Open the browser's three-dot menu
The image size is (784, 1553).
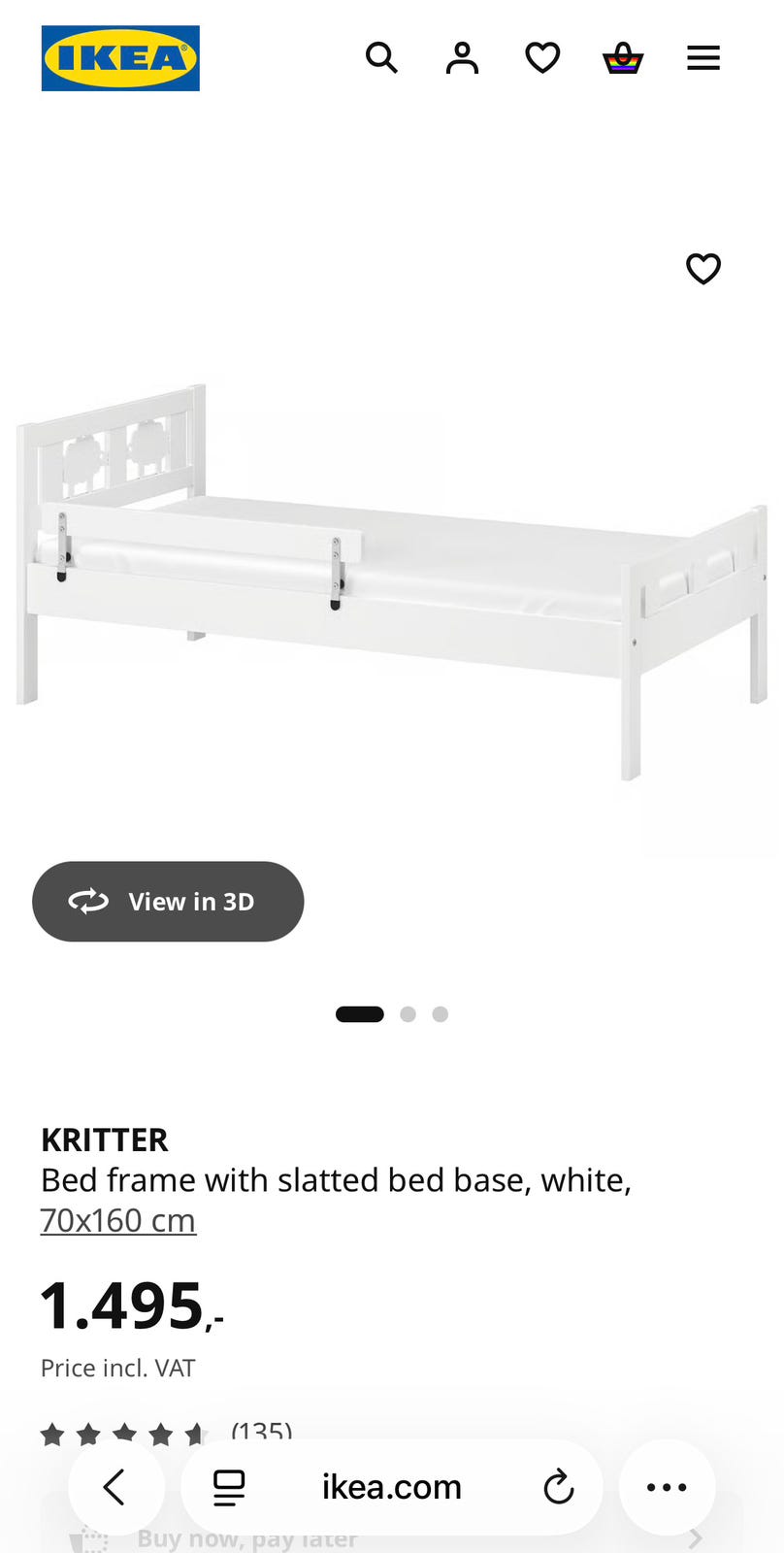(667, 1487)
